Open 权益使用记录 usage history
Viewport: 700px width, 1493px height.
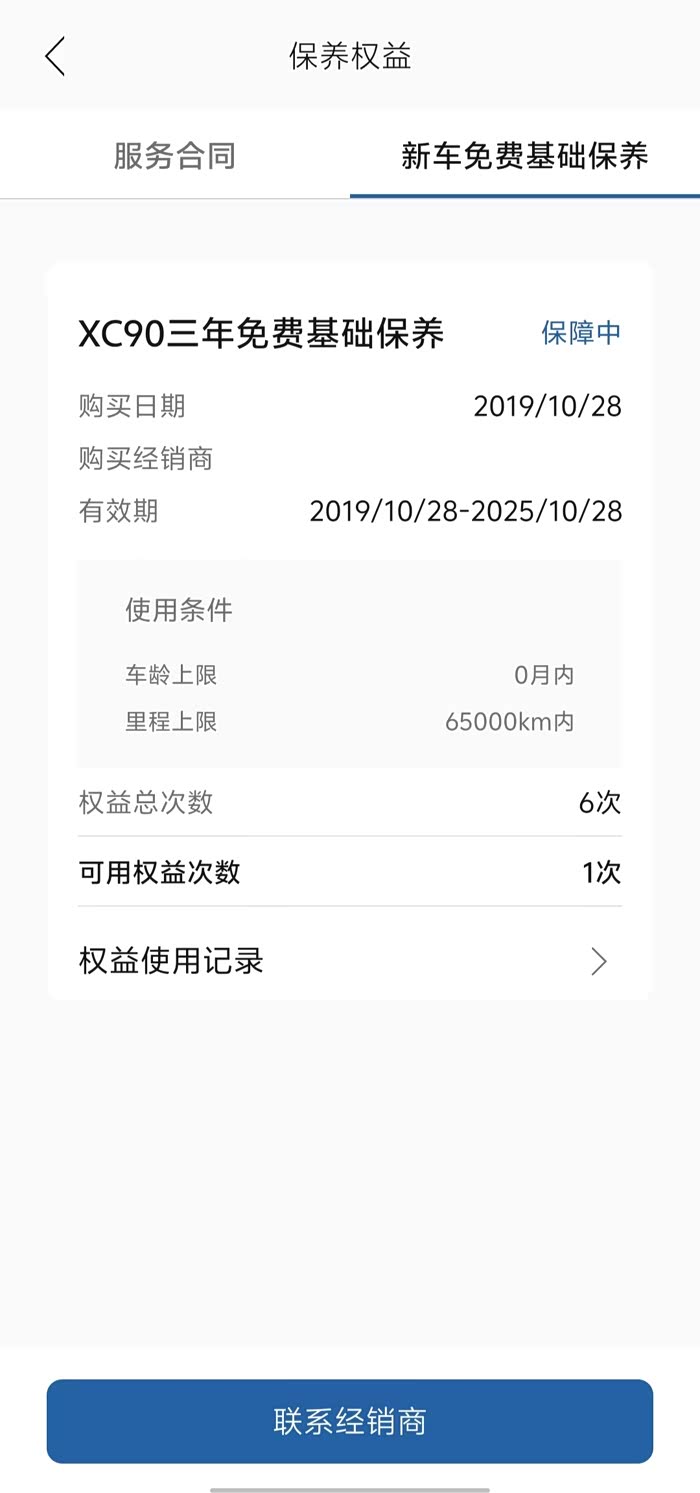(x=349, y=961)
